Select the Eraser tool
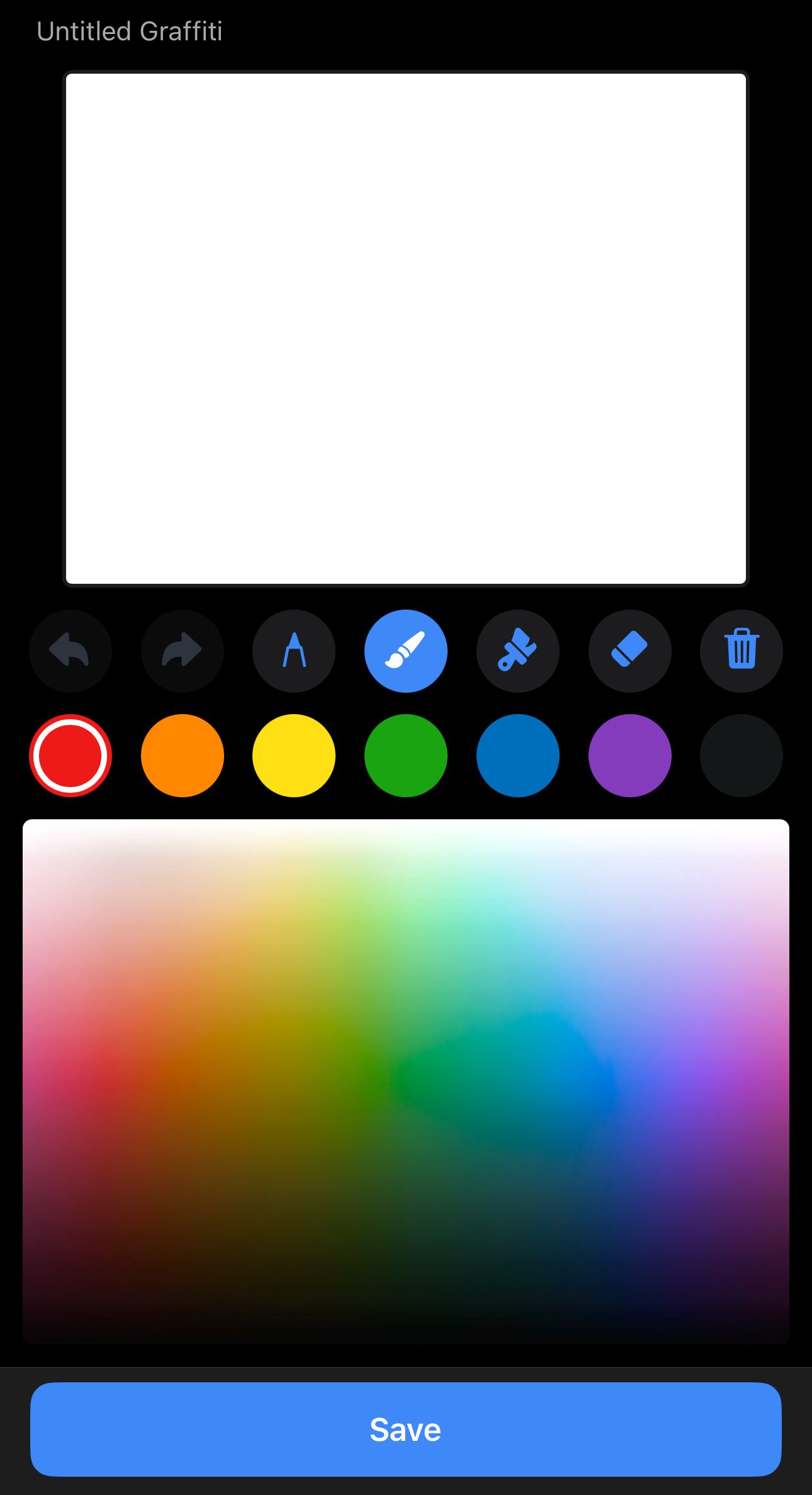This screenshot has height=1495, width=812. [629, 651]
